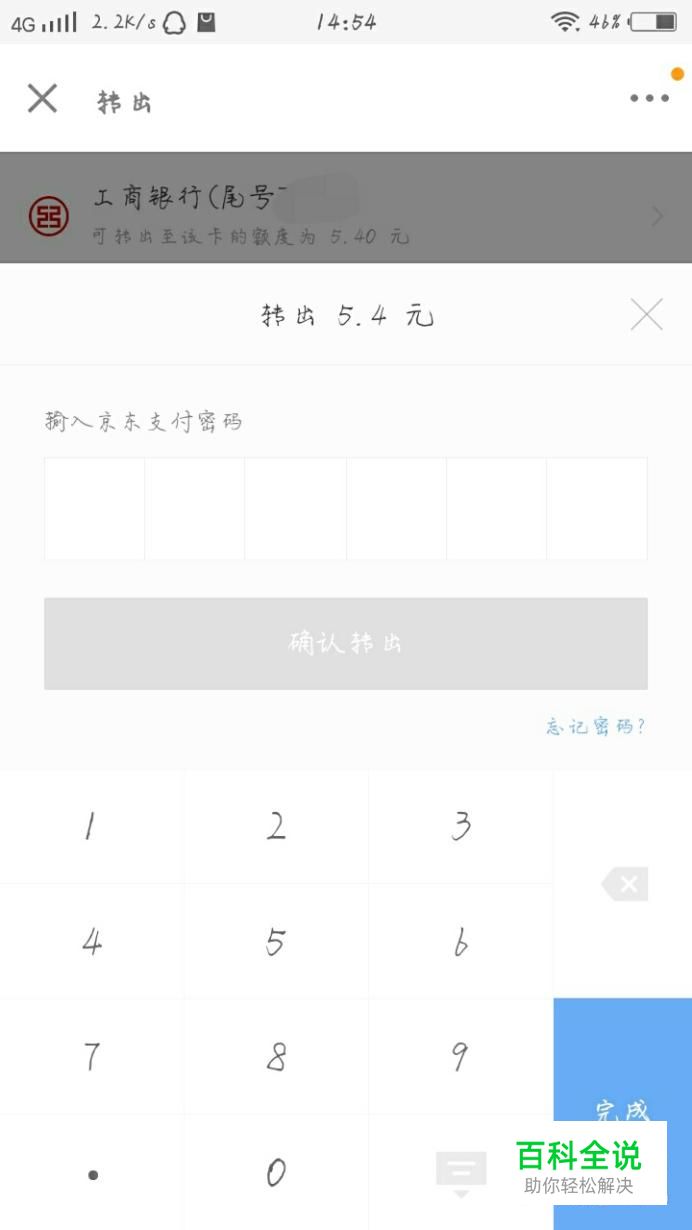The height and width of the screenshot is (1230, 692).
Task: Enter digit 0 on the keypad
Action: click(276, 1172)
